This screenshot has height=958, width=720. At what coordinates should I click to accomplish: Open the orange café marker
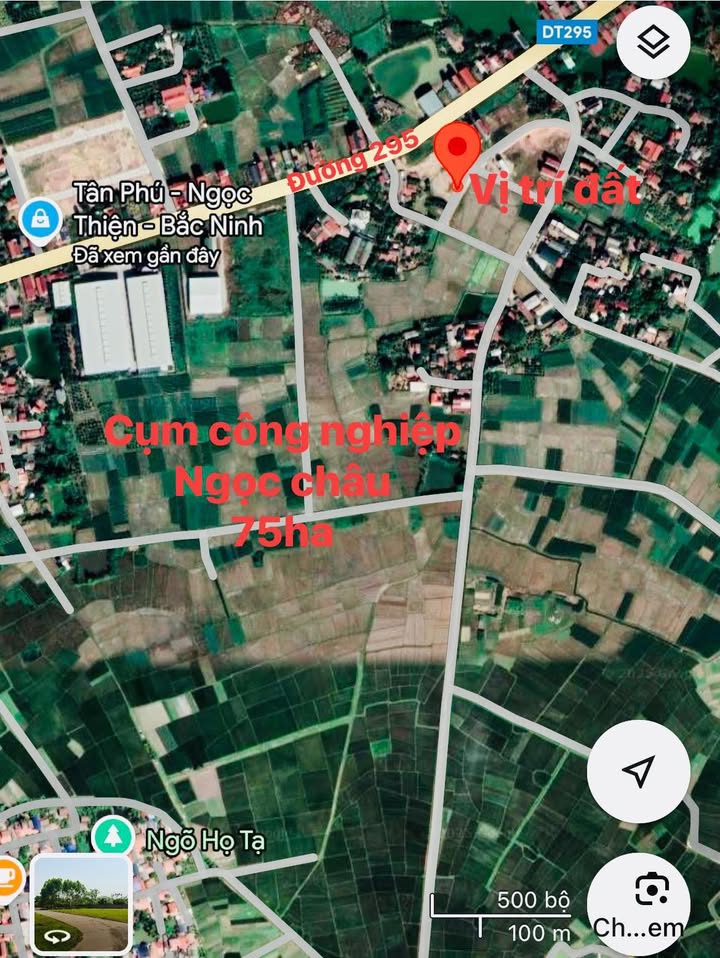(7, 873)
